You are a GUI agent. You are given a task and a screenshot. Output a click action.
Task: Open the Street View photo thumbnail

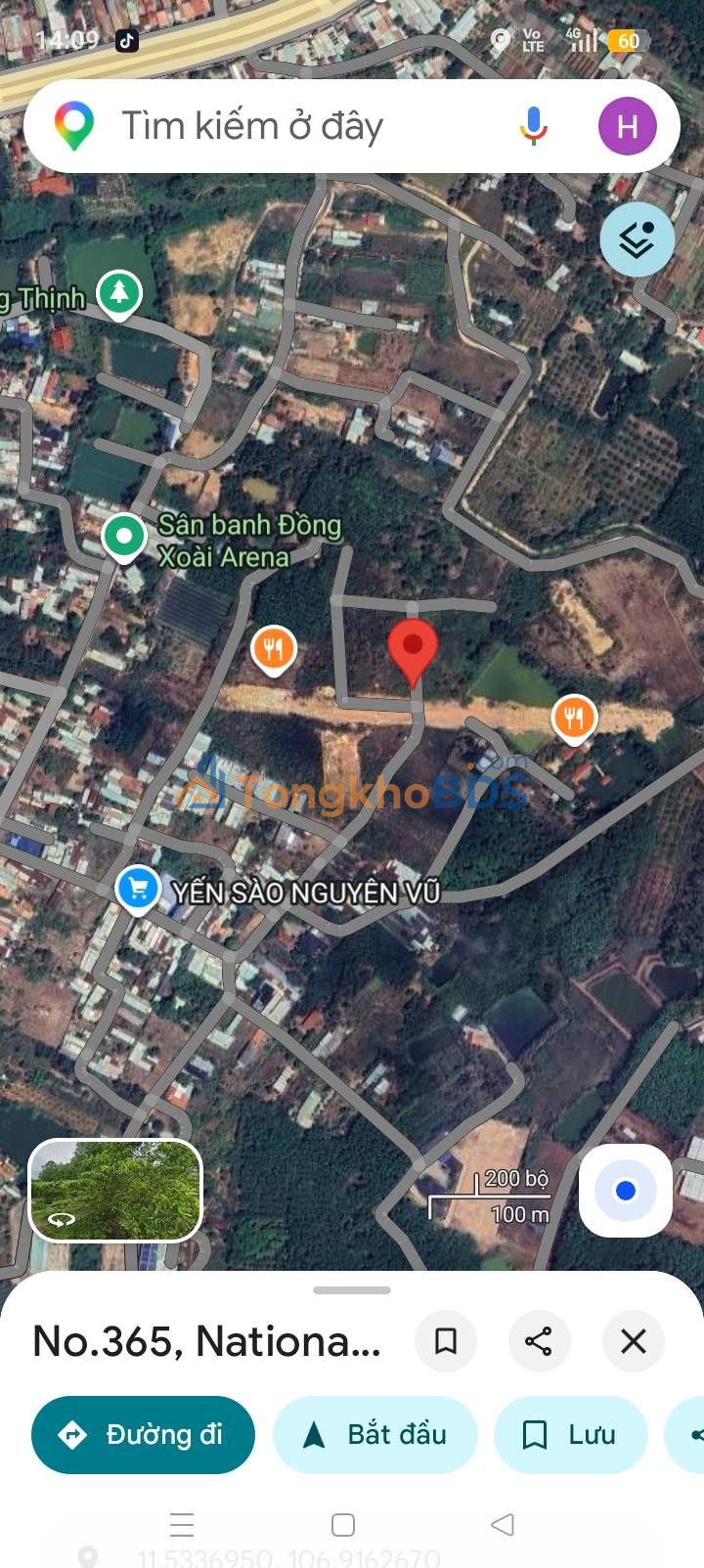pyautogui.click(x=115, y=1191)
